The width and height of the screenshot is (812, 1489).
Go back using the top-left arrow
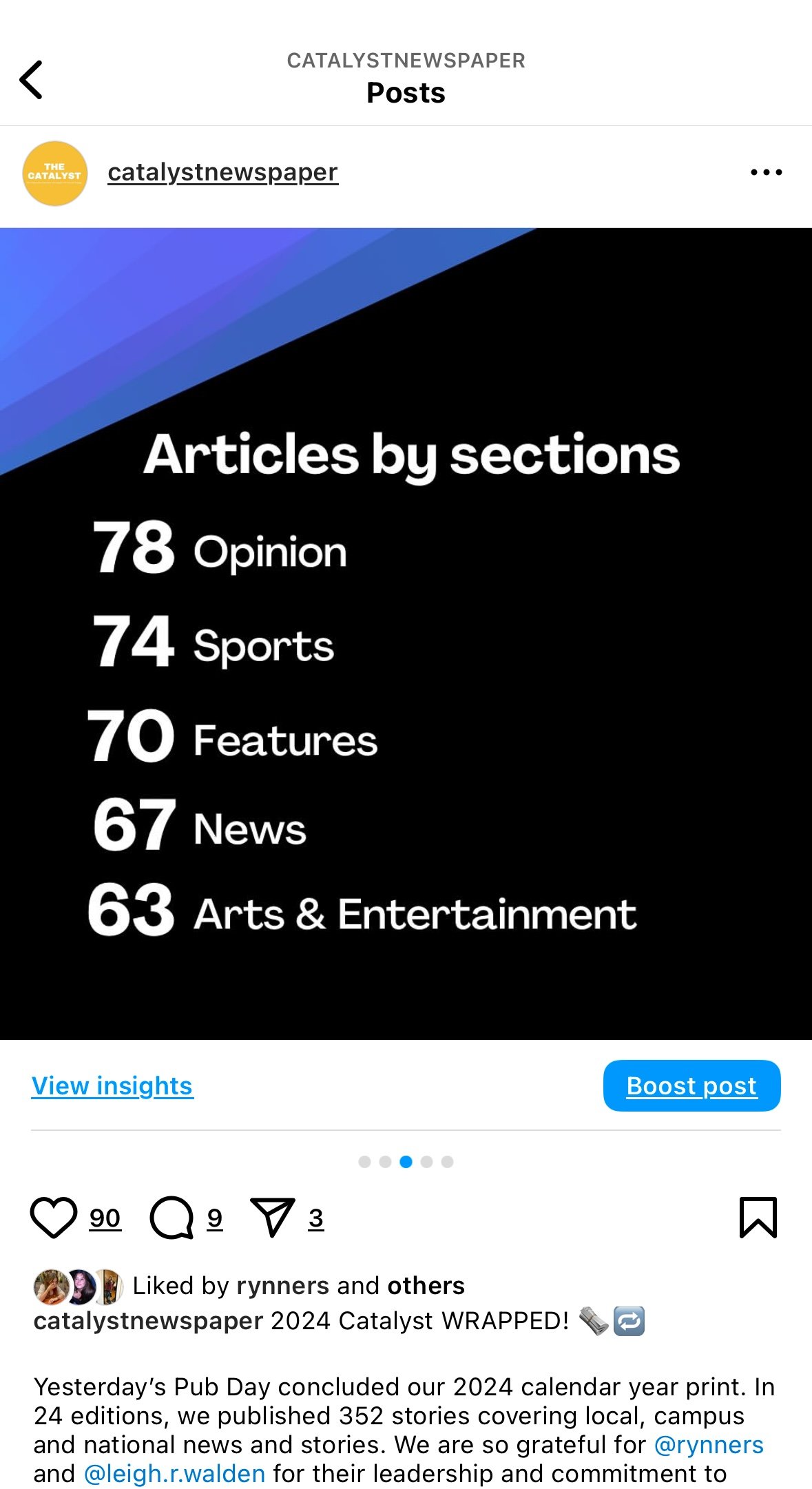pos(32,80)
